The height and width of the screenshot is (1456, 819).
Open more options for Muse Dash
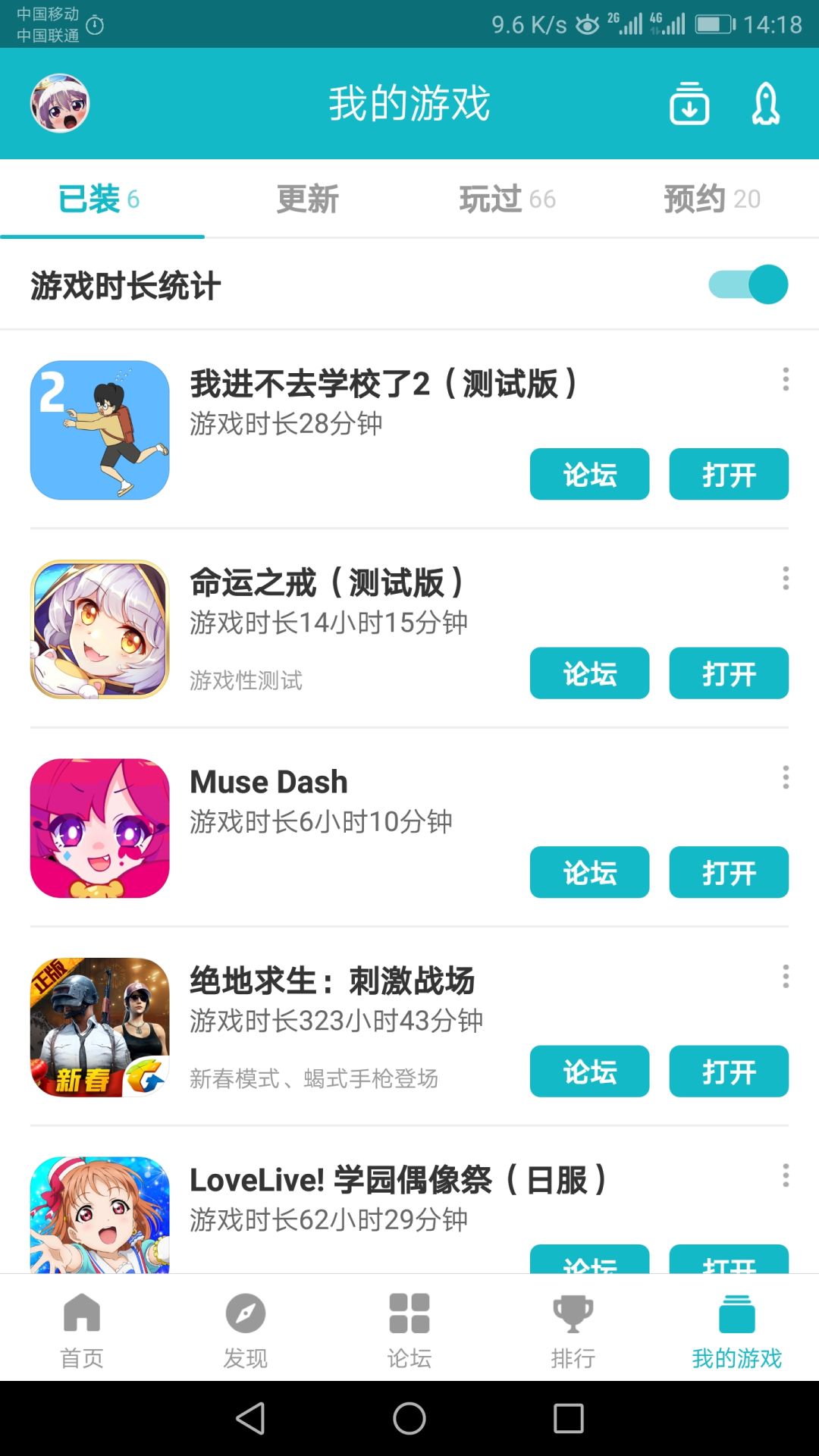[x=786, y=777]
